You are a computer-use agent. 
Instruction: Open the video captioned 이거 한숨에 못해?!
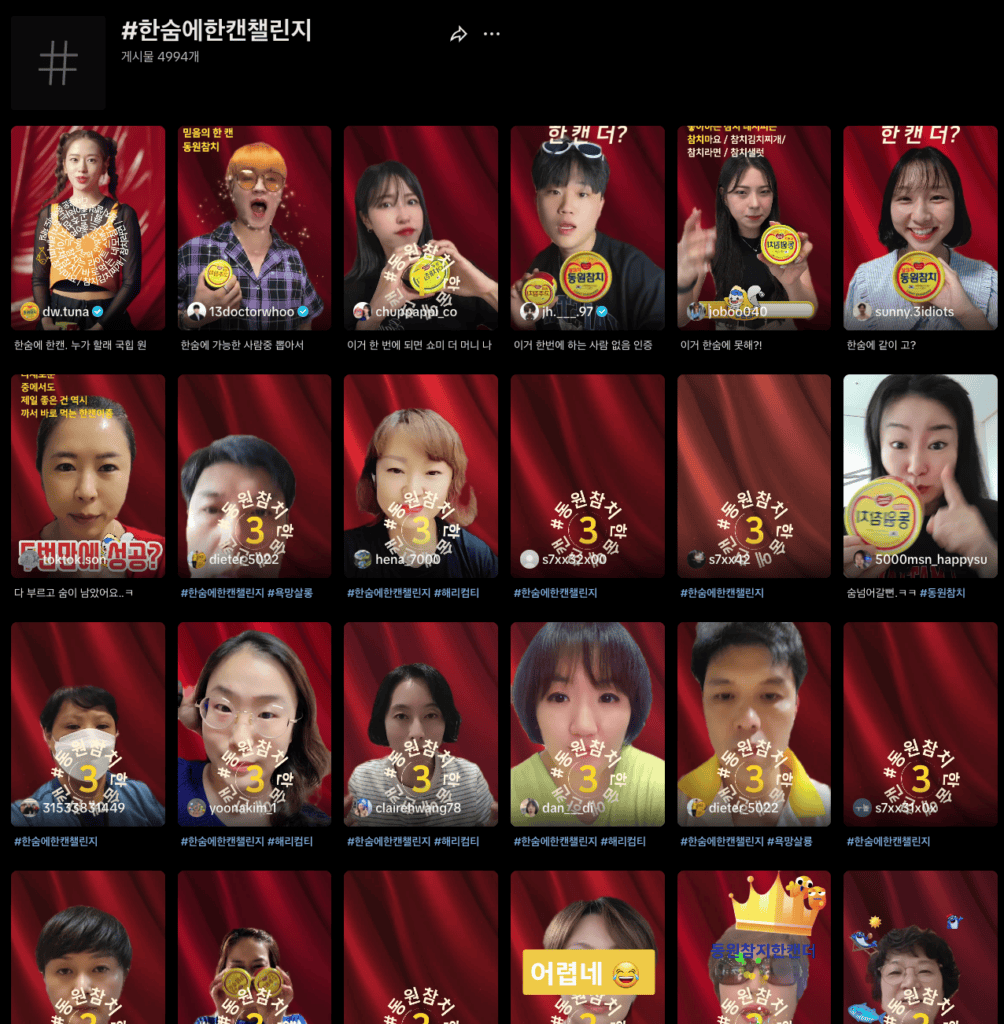pos(754,227)
